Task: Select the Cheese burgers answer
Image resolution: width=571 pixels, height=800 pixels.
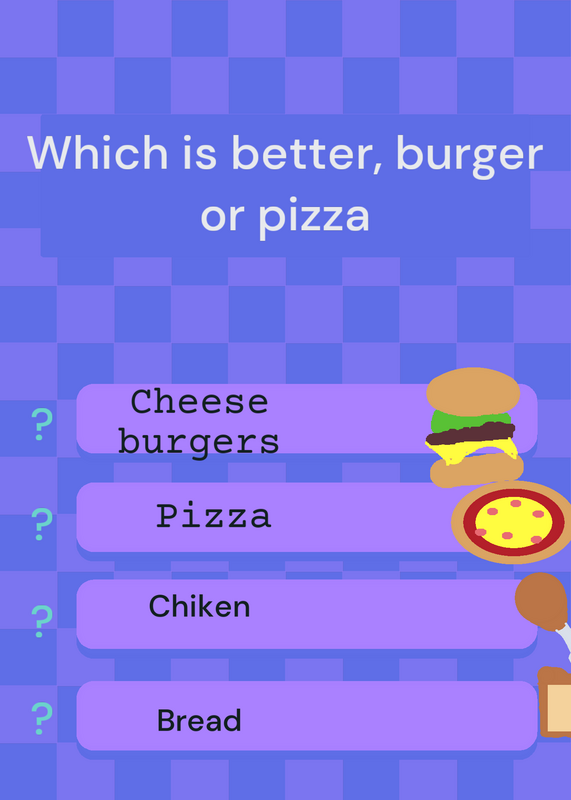Action: coord(307,419)
